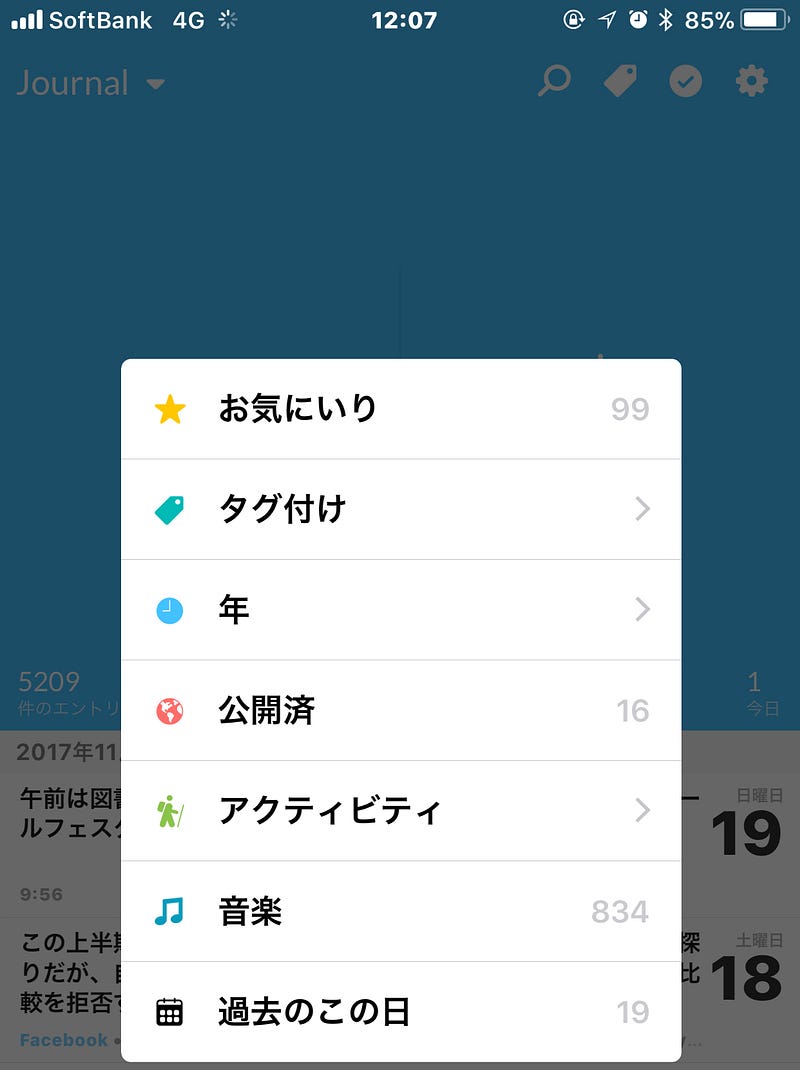
Task: Select the 年 year filter
Action: 400,609
